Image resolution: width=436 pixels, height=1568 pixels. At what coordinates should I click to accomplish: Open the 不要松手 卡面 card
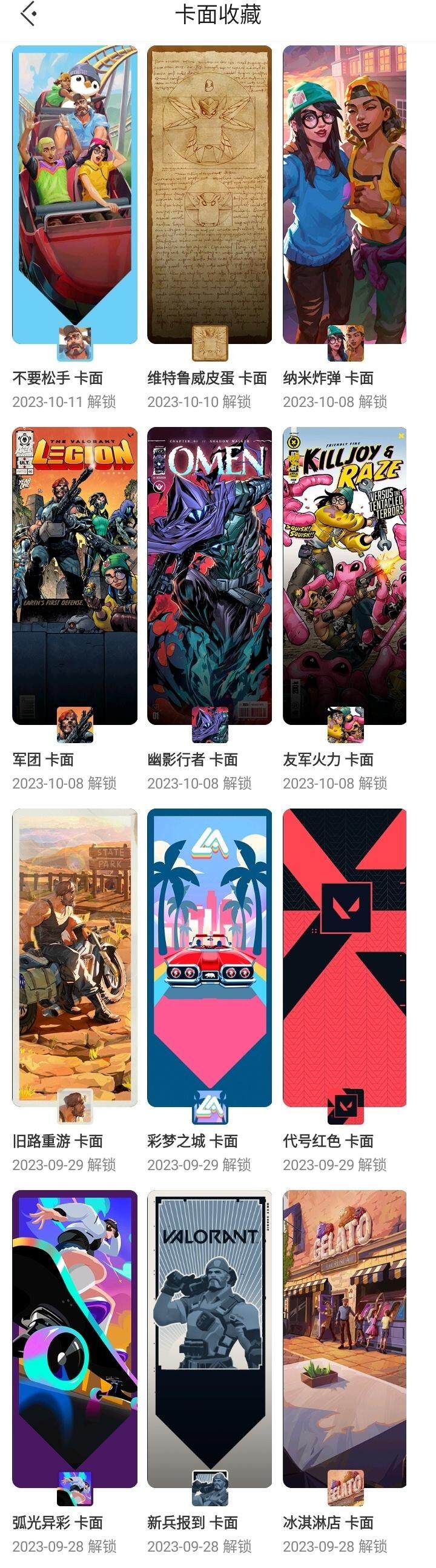pyautogui.click(x=74, y=195)
